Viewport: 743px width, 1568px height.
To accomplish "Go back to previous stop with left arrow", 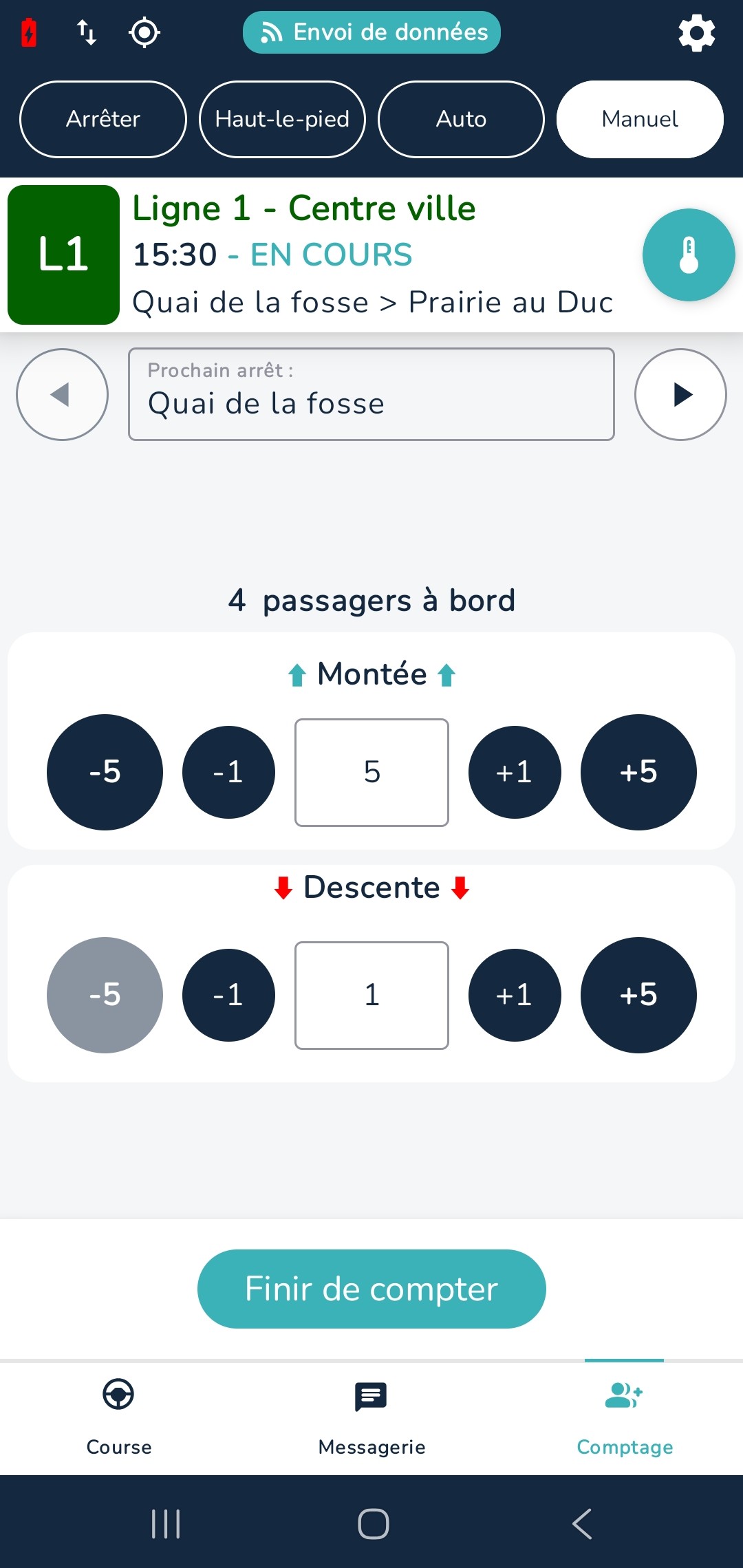I will 62,394.
